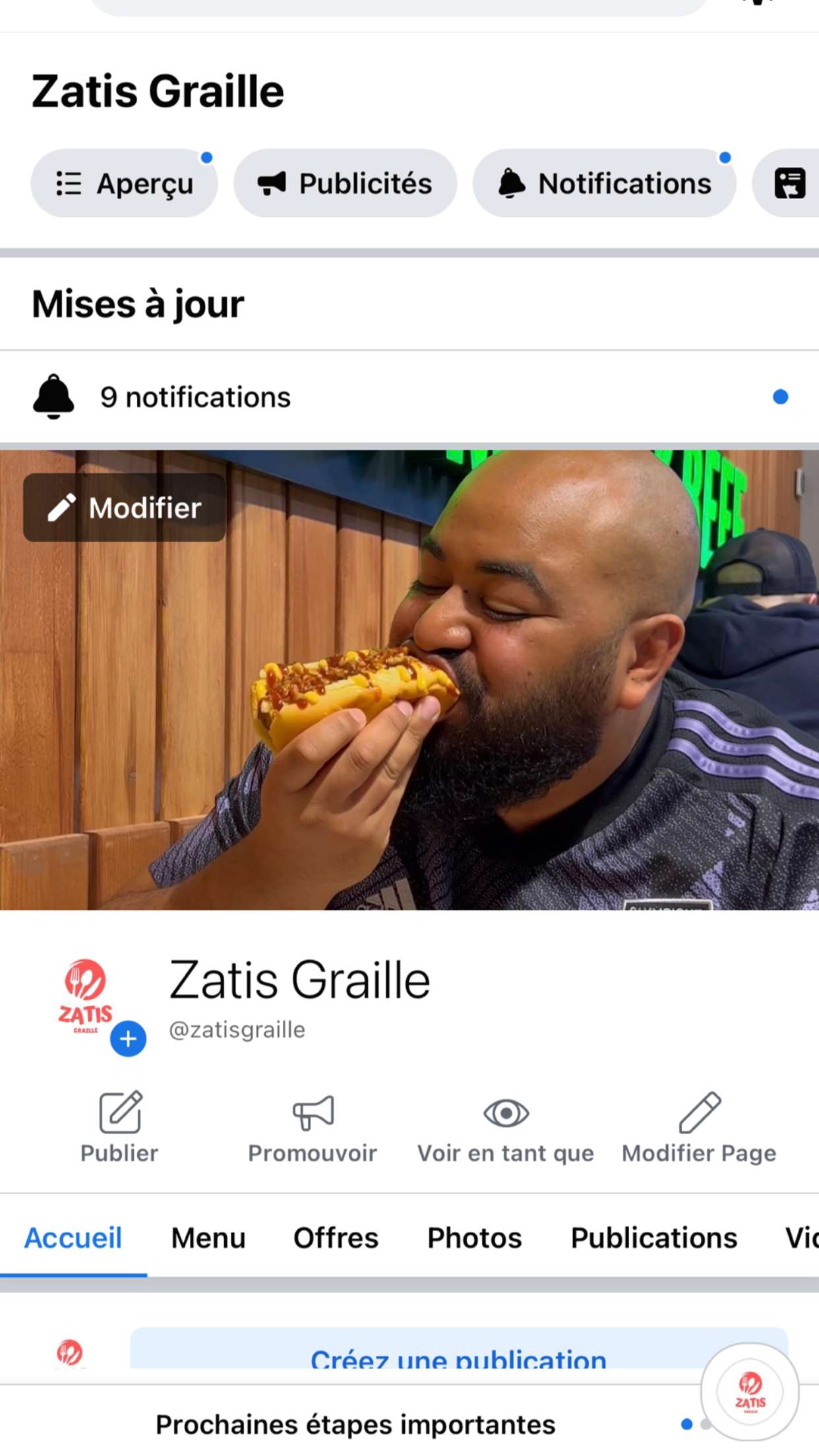Switch to the Publications tab
The width and height of the screenshot is (819, 1456).
(653, 1237)
